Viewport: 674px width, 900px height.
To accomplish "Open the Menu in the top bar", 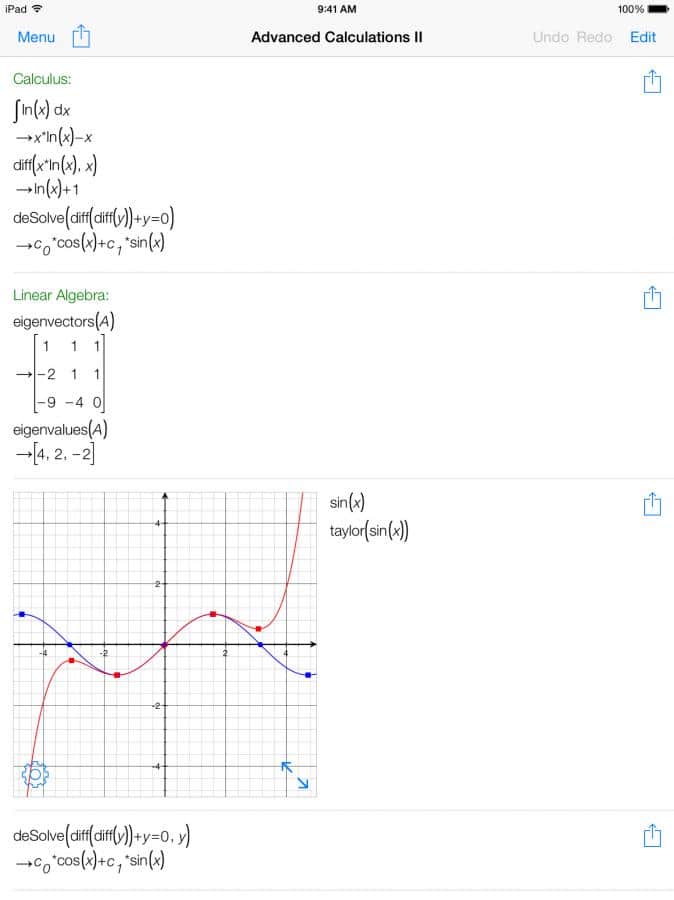I will [36, 37].
